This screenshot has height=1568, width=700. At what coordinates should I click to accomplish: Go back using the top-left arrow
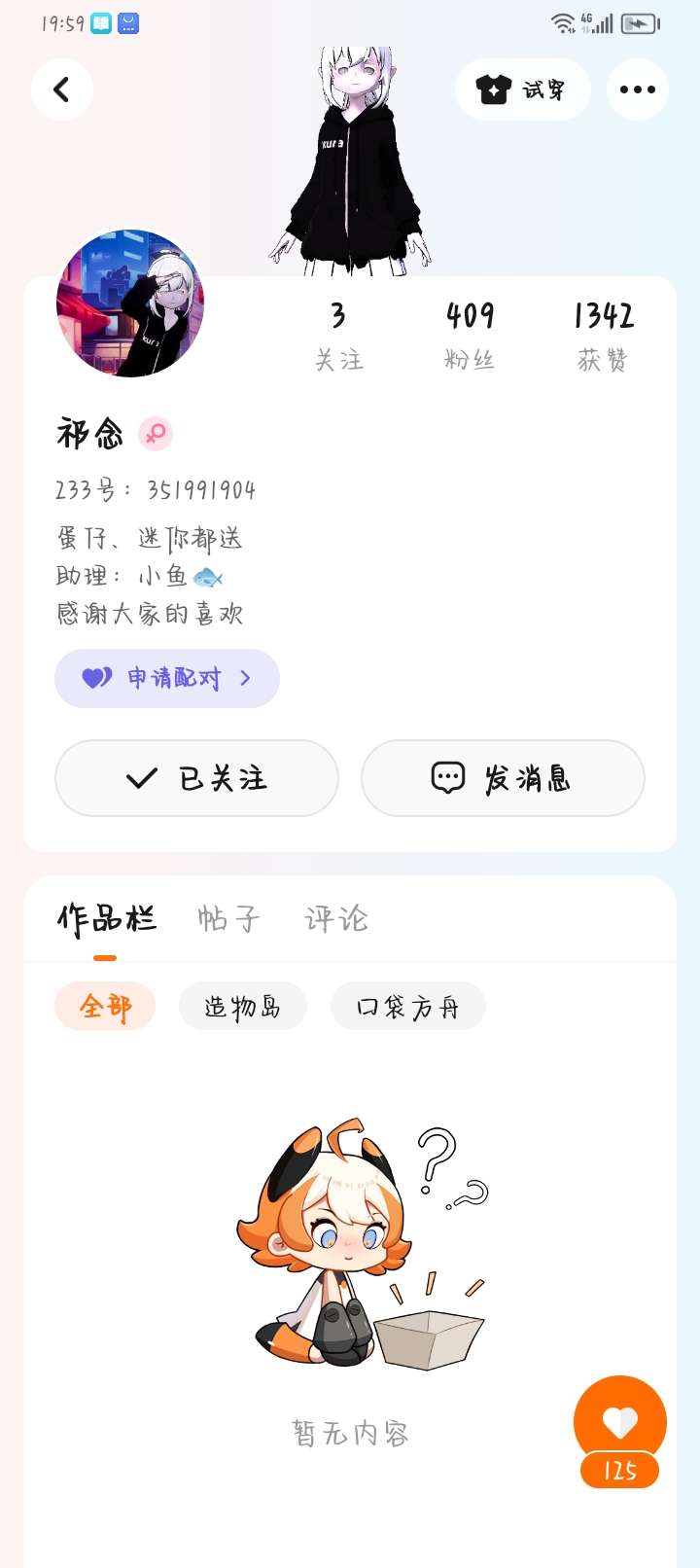pyautogui.click(x=62, y=89)
